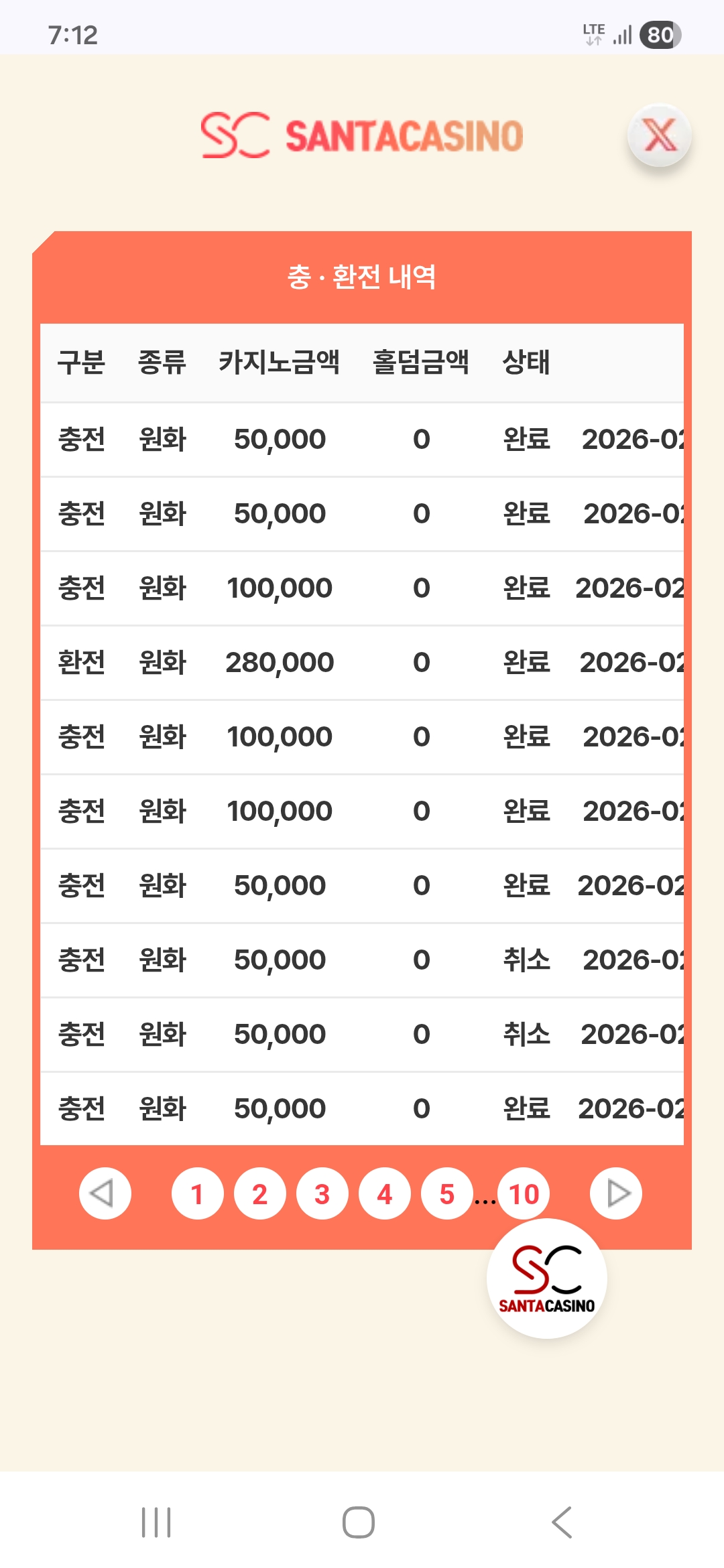Open recent apps from navigation bar
724x1568 pixels.
tap(156, 1522)
